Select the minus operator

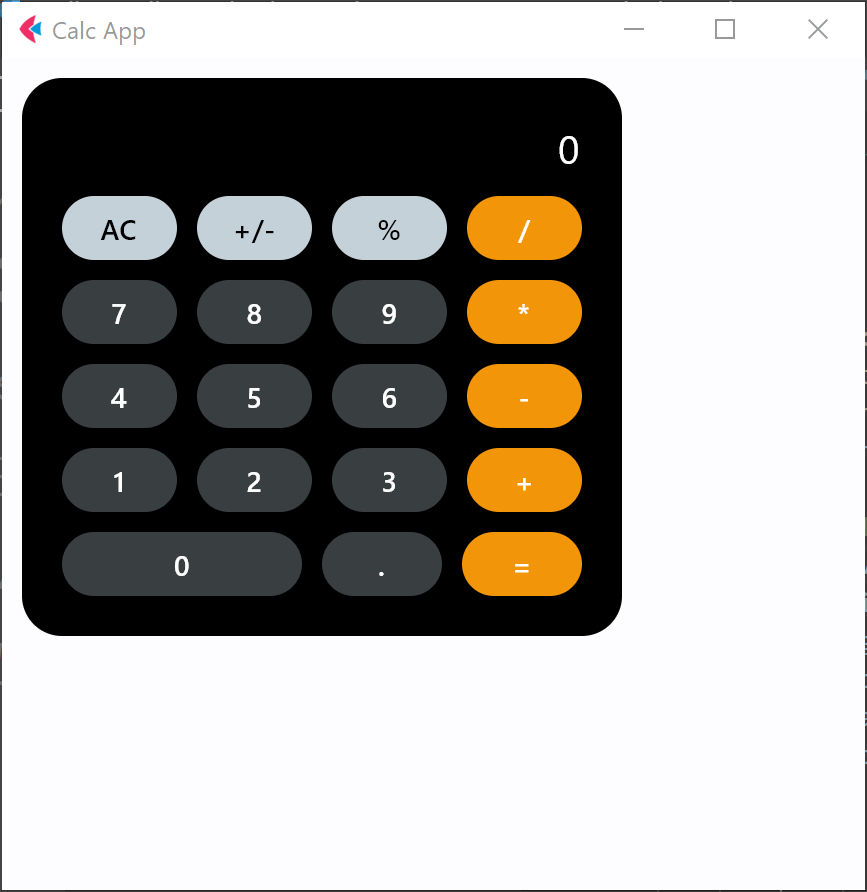(524, 397)
